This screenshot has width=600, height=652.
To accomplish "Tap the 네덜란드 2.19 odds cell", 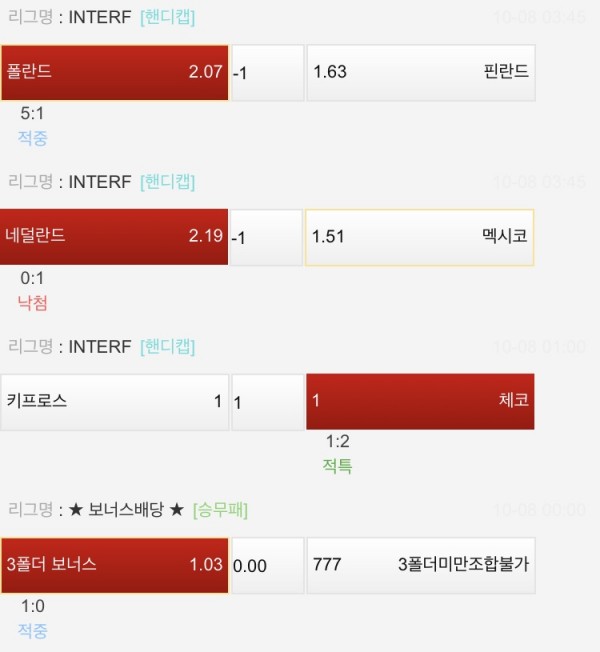I will tap(114, 237).
